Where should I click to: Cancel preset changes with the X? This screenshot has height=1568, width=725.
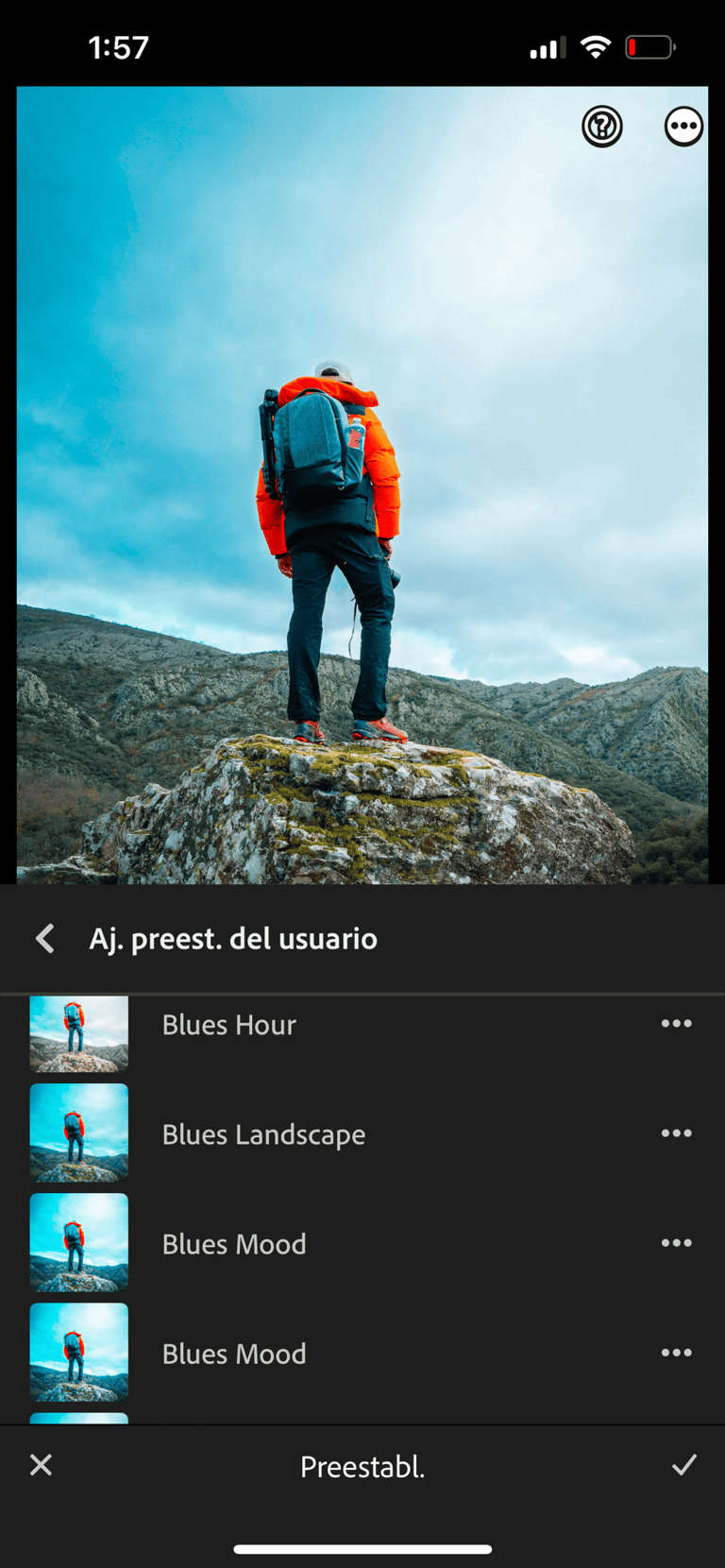41,1465
